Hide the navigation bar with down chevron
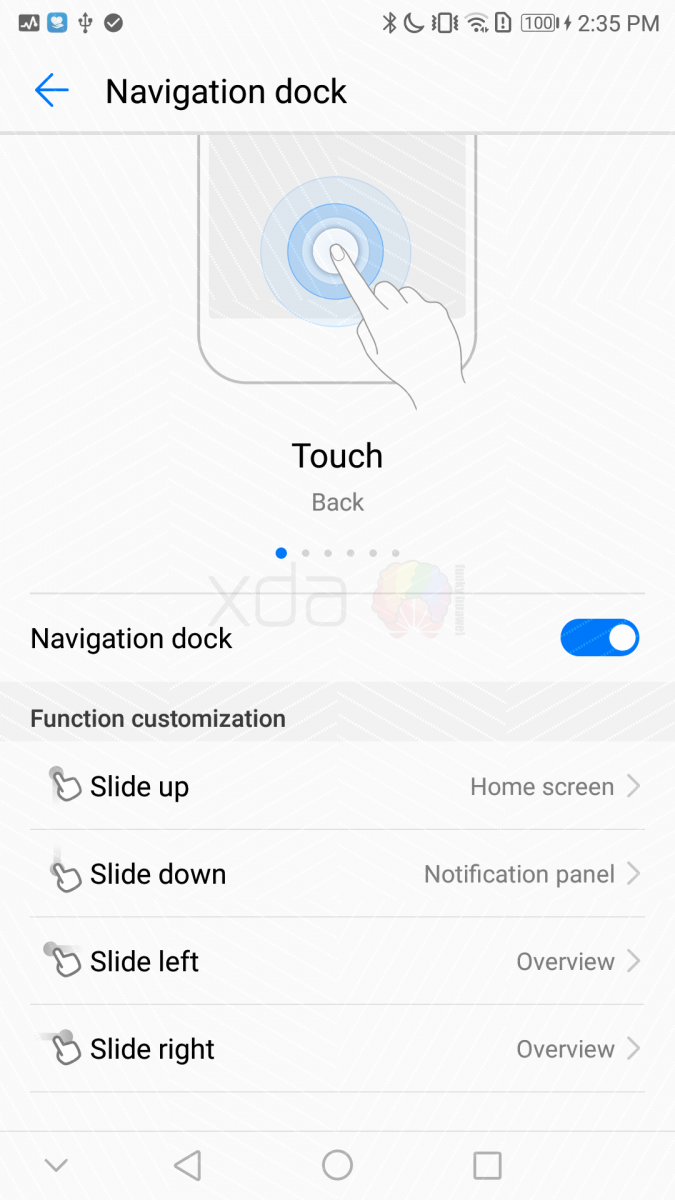 pos(56,1165)
